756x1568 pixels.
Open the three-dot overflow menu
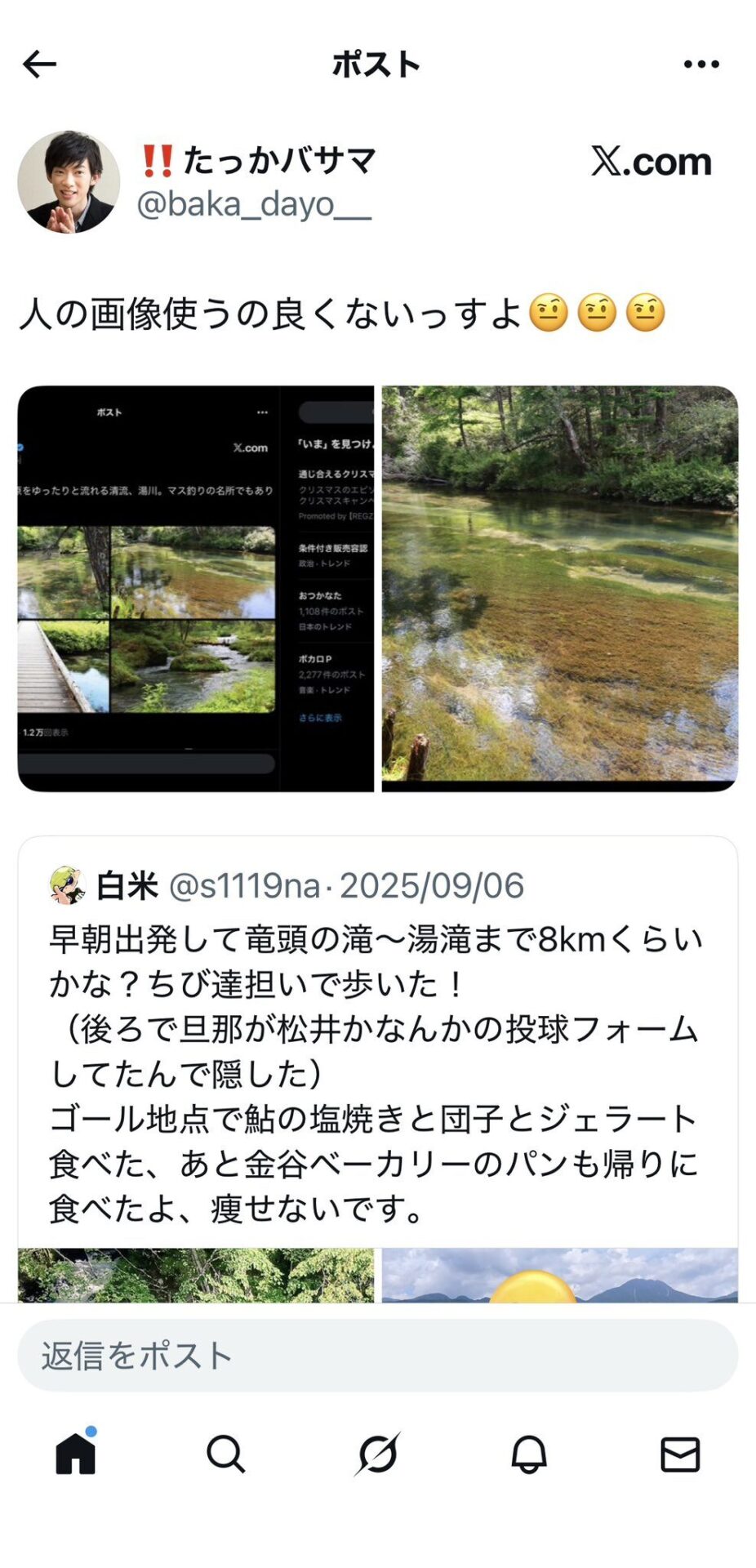[x=701, y=64]
